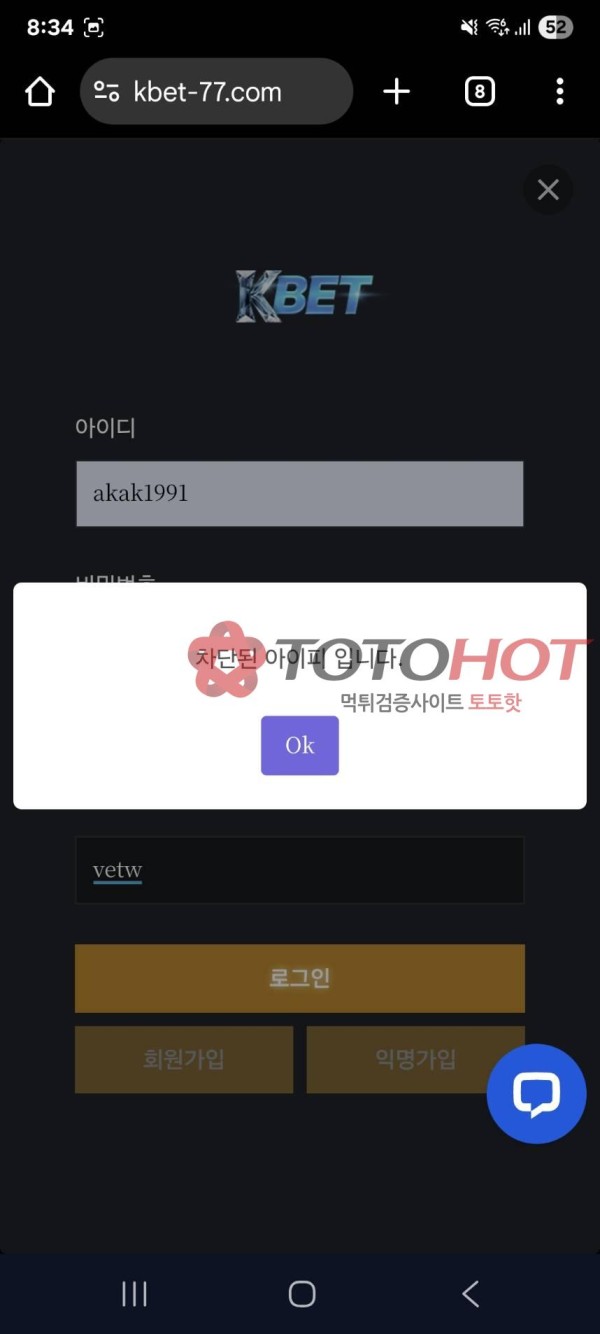Go to the browser home page

click(x=40, y=92)
